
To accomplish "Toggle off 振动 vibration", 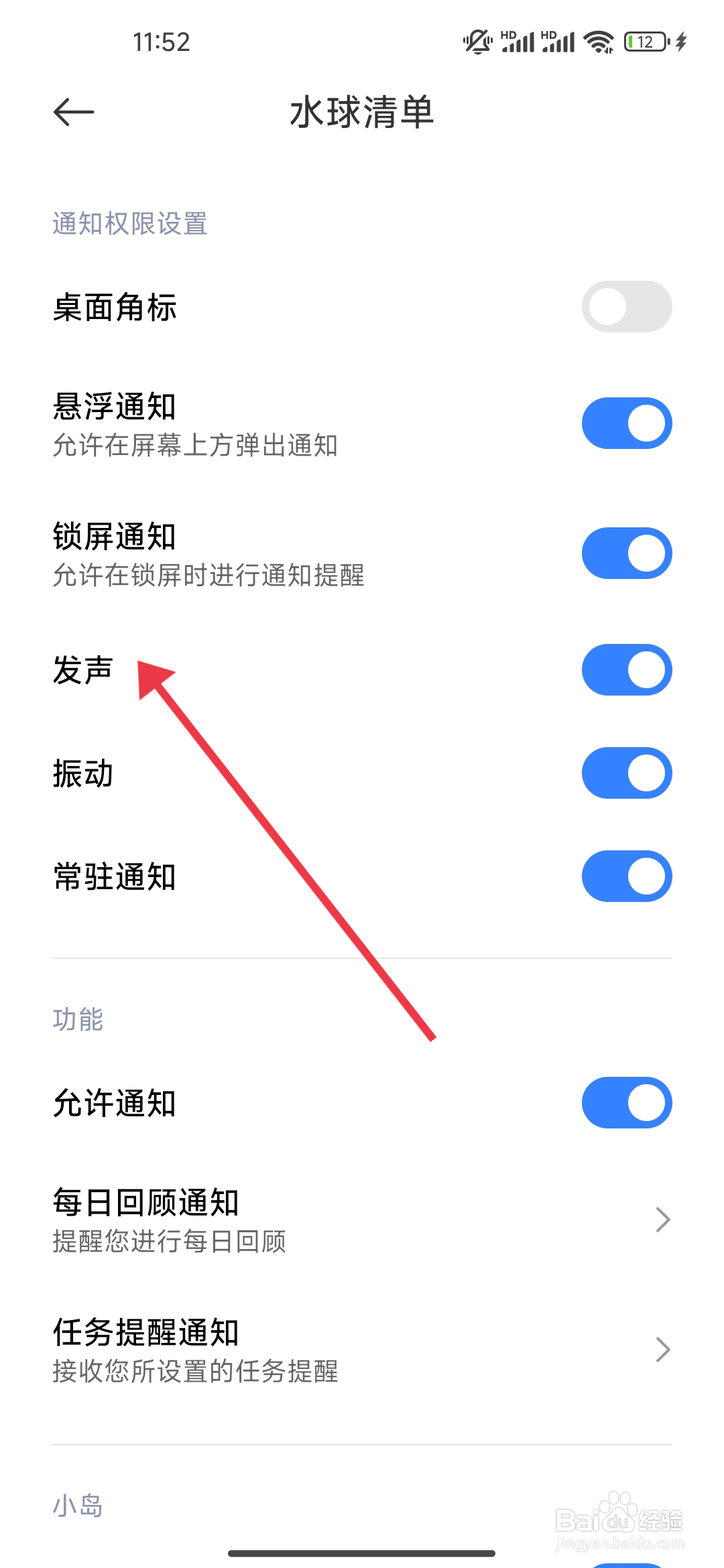I will click(x=625, y=773).
